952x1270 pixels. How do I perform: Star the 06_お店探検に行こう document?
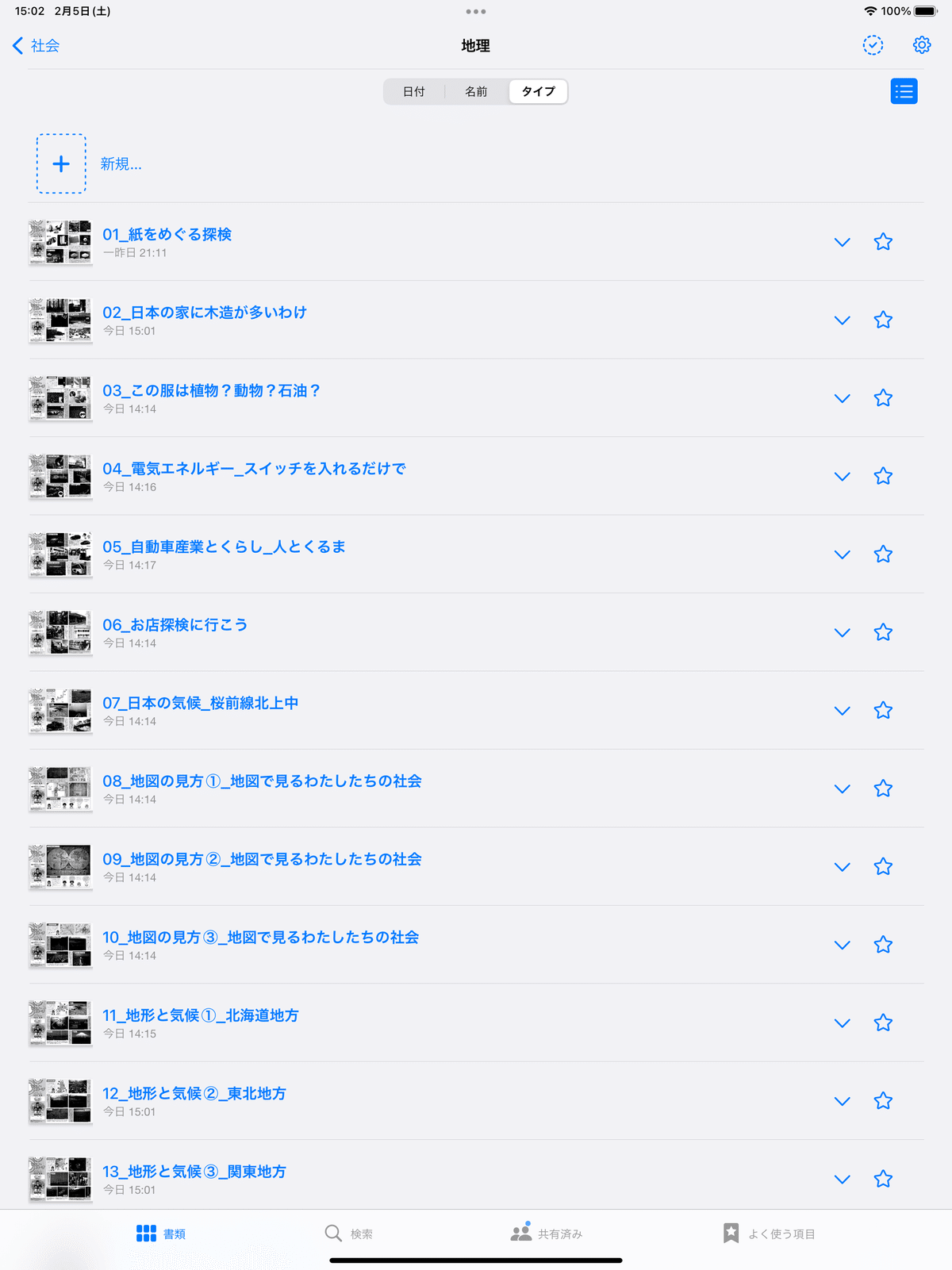click(883, 632)
